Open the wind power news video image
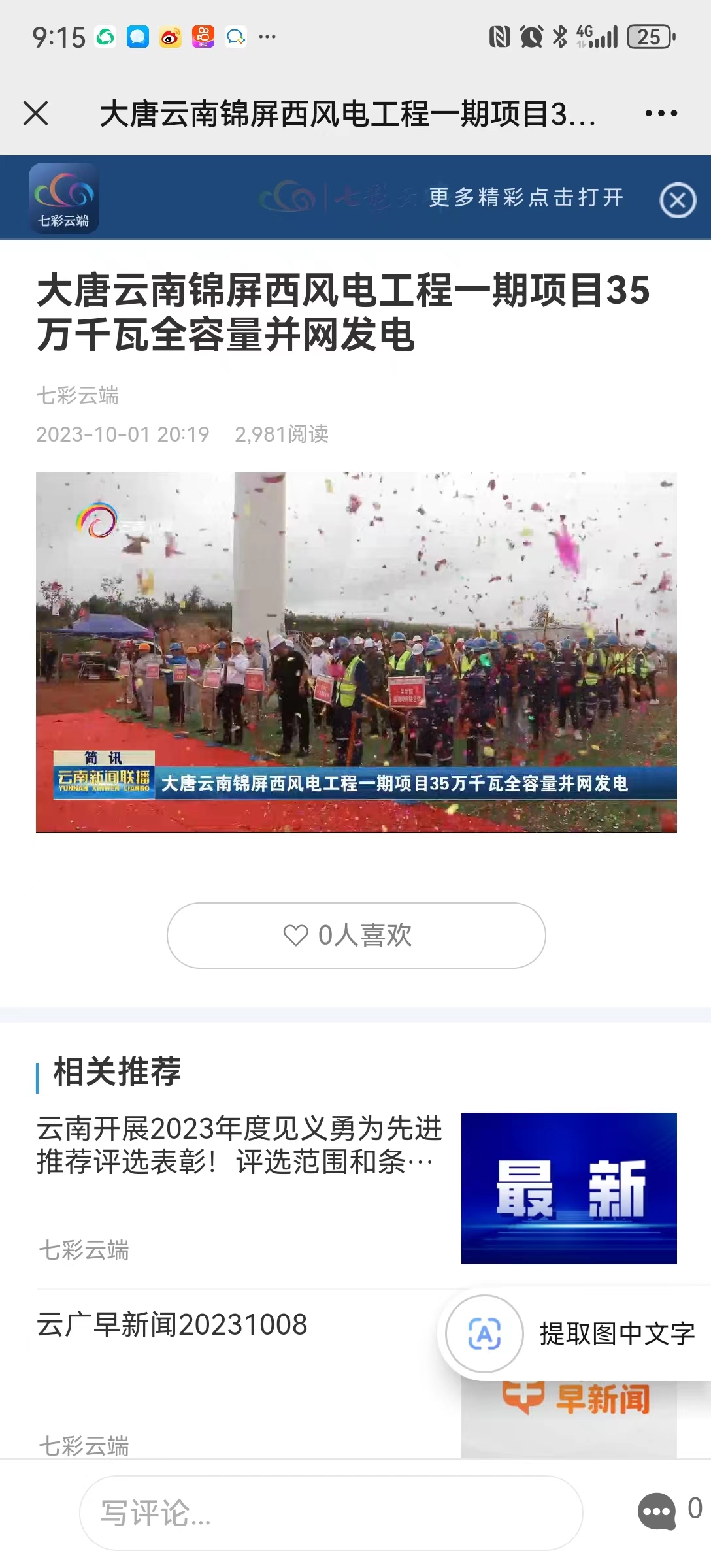 pyautogui.click(x=356, y=652)
